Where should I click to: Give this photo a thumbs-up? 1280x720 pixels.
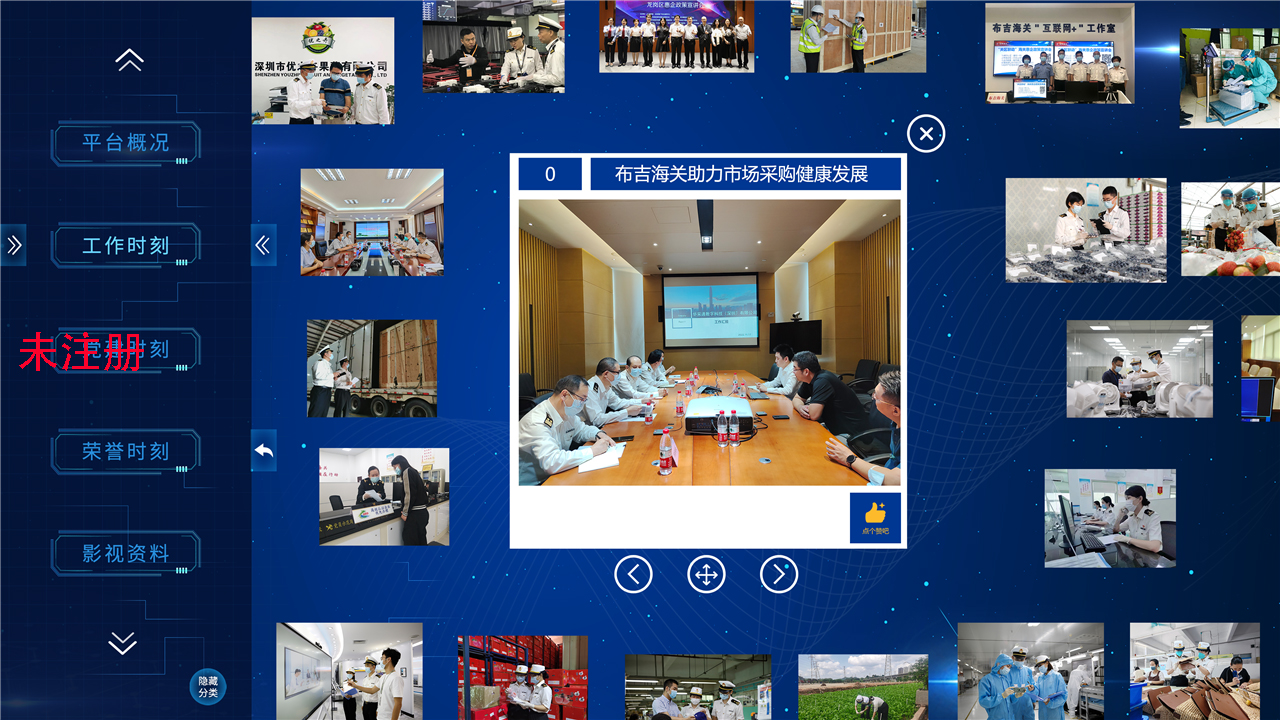(x=875, y=518)
